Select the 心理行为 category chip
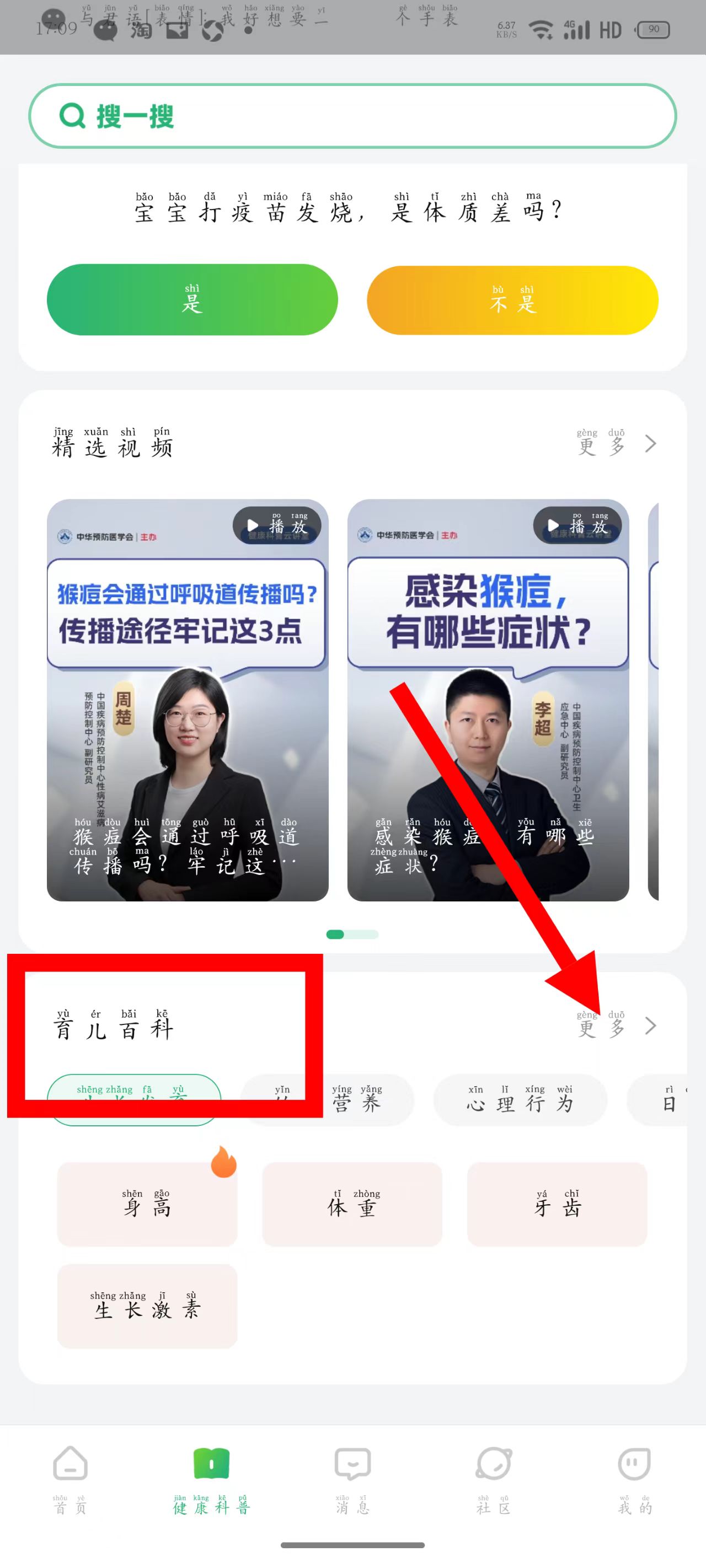 (520, 1099)
